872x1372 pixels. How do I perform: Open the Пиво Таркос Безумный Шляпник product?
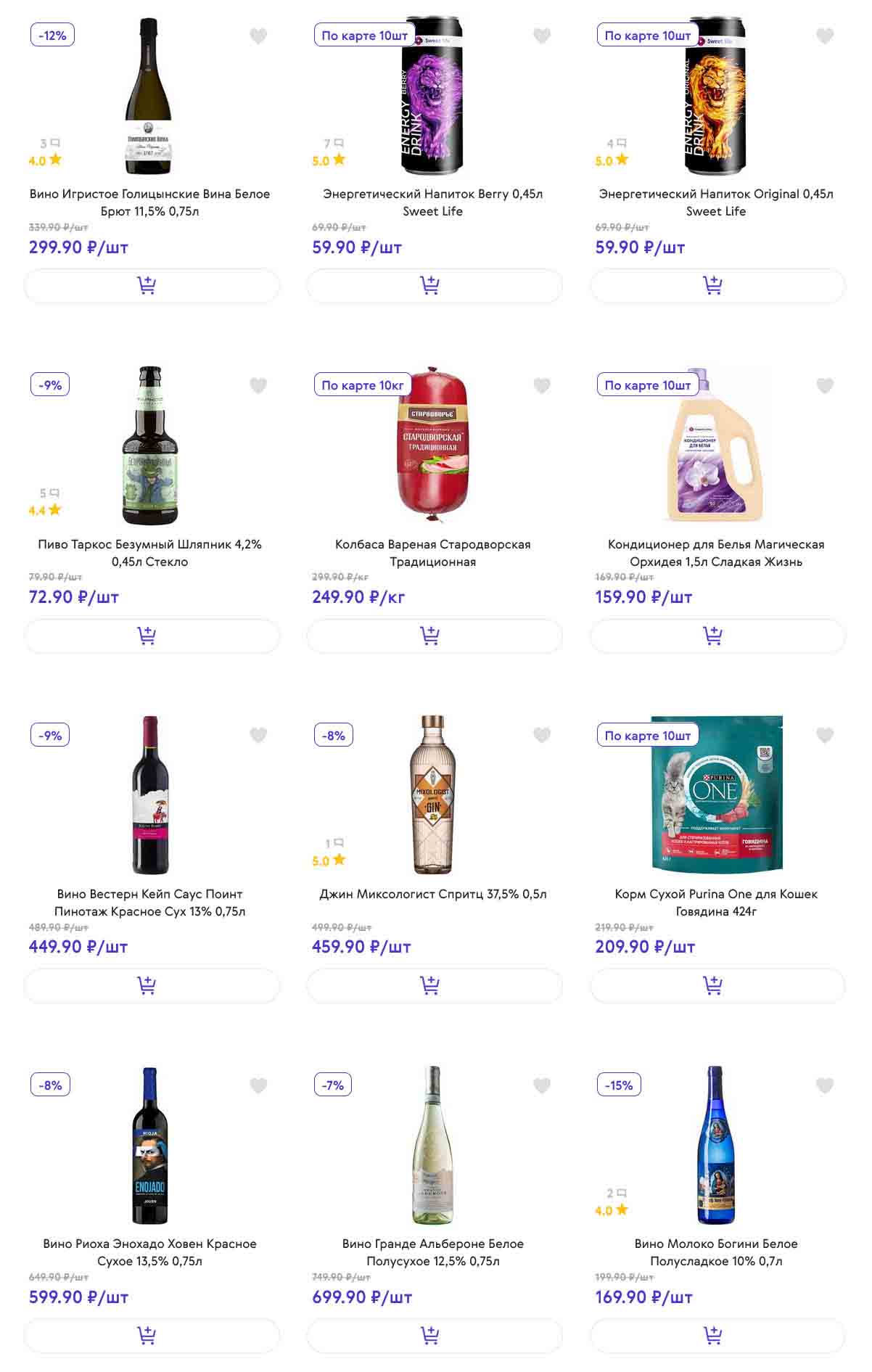149,552
